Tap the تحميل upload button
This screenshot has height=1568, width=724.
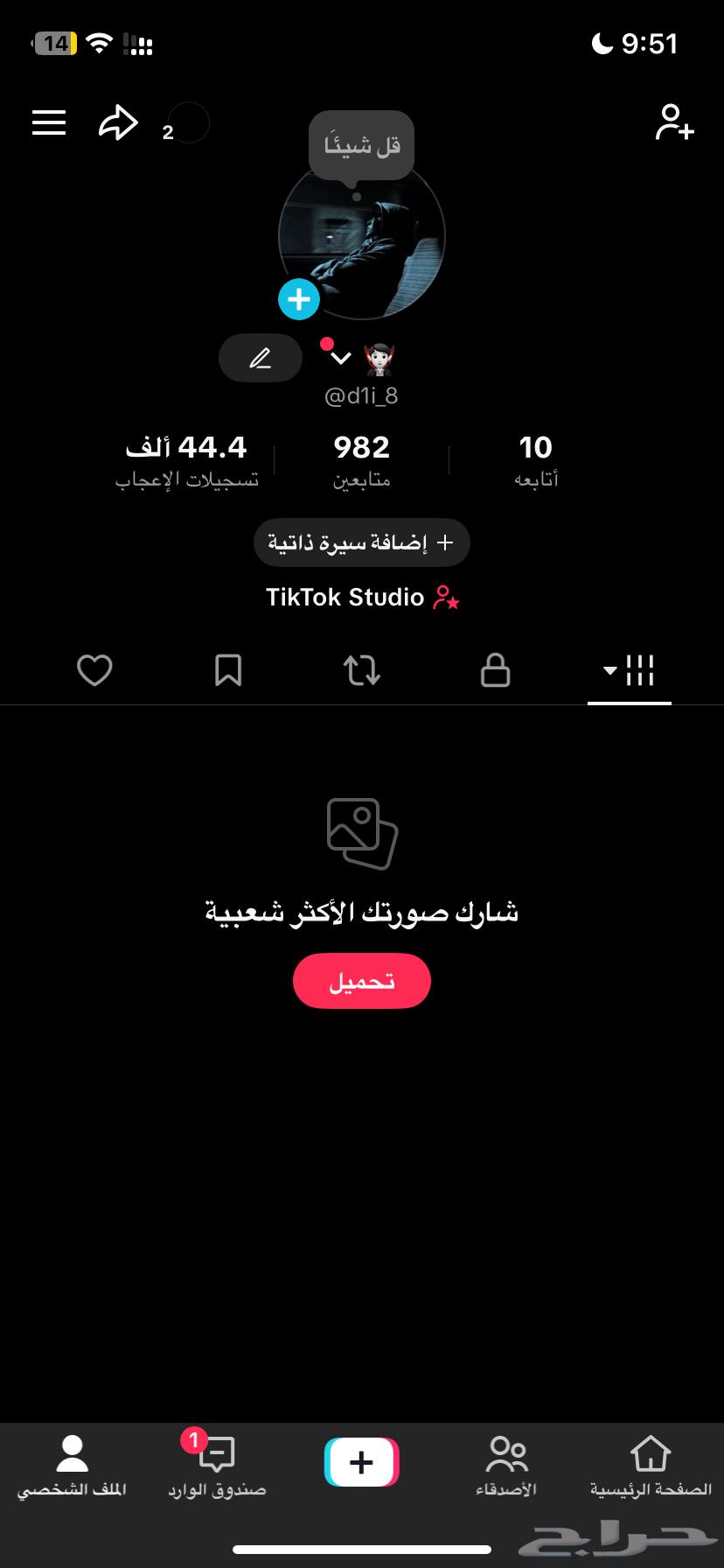[x=361, y=981]
